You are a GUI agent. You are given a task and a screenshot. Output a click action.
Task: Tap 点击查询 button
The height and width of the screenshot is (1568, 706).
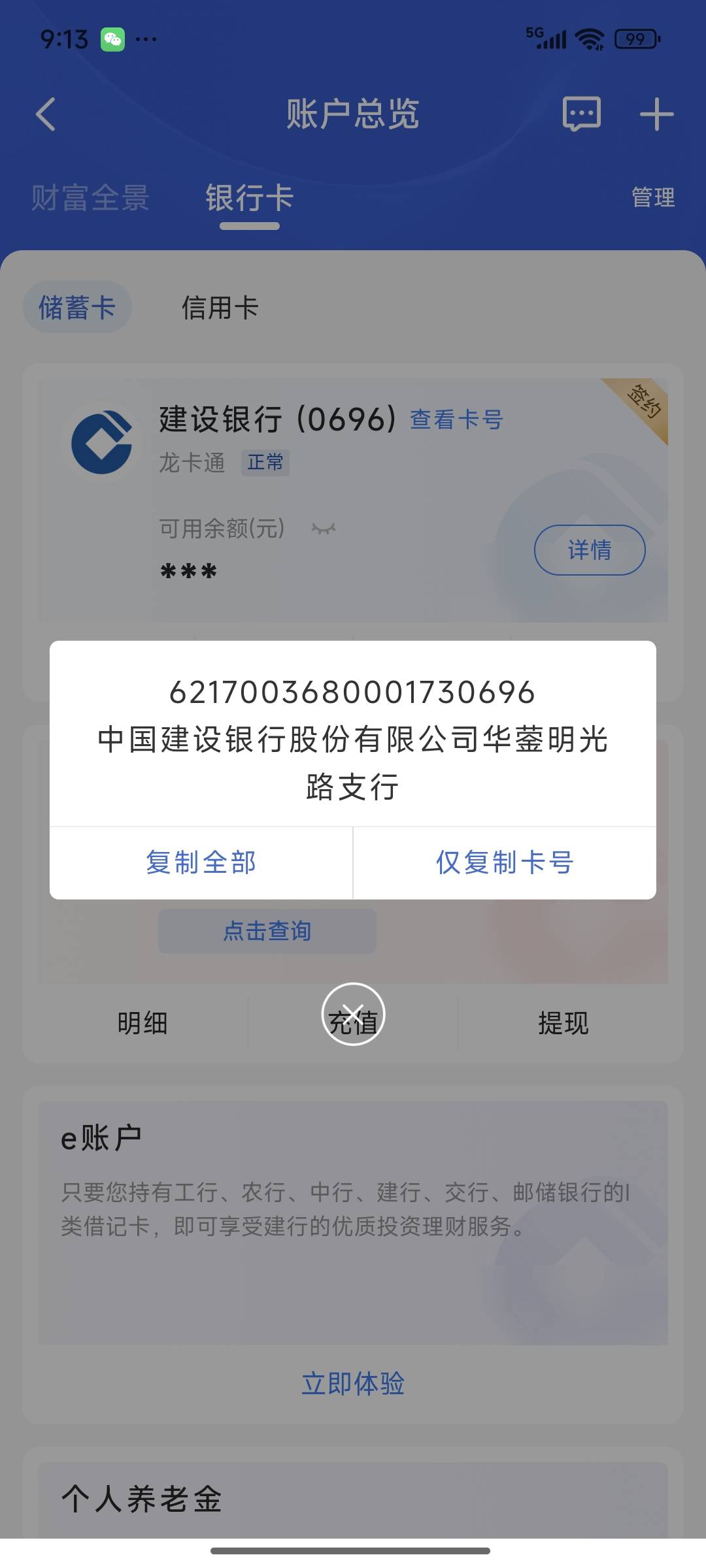pyautogui.click(x=267, y=931)
